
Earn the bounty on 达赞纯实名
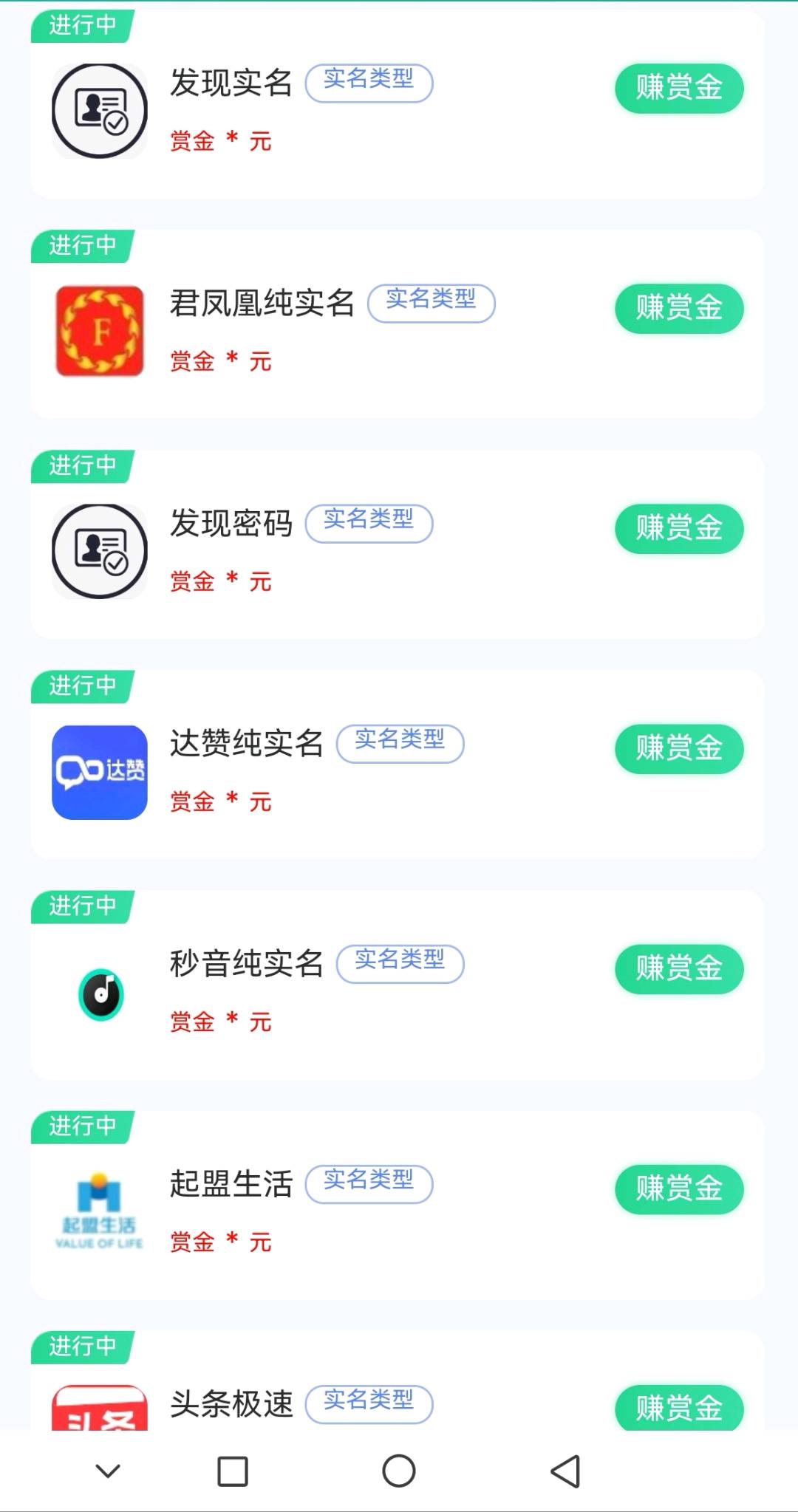coord(679,748)
